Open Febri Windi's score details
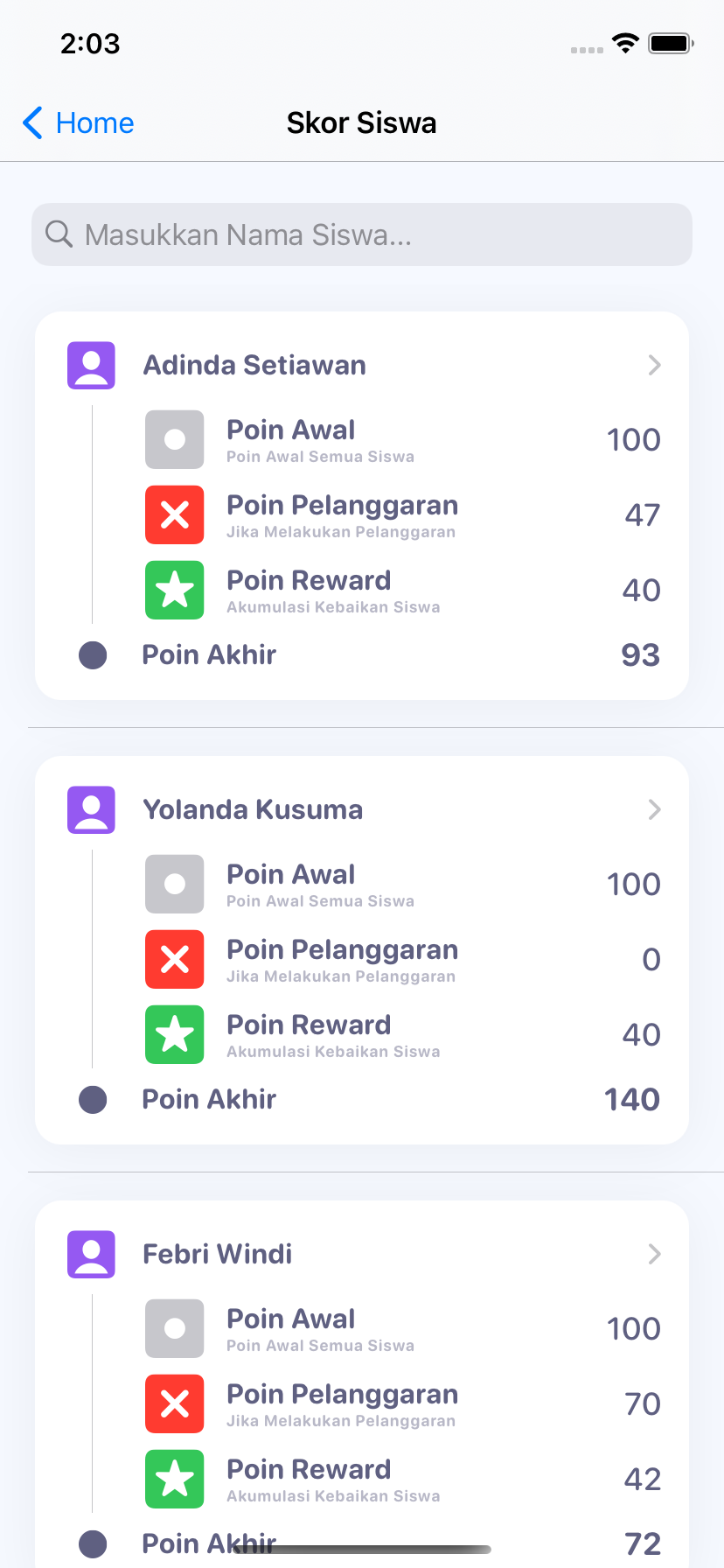The image size is (724, 1568). click(362, 1254)
